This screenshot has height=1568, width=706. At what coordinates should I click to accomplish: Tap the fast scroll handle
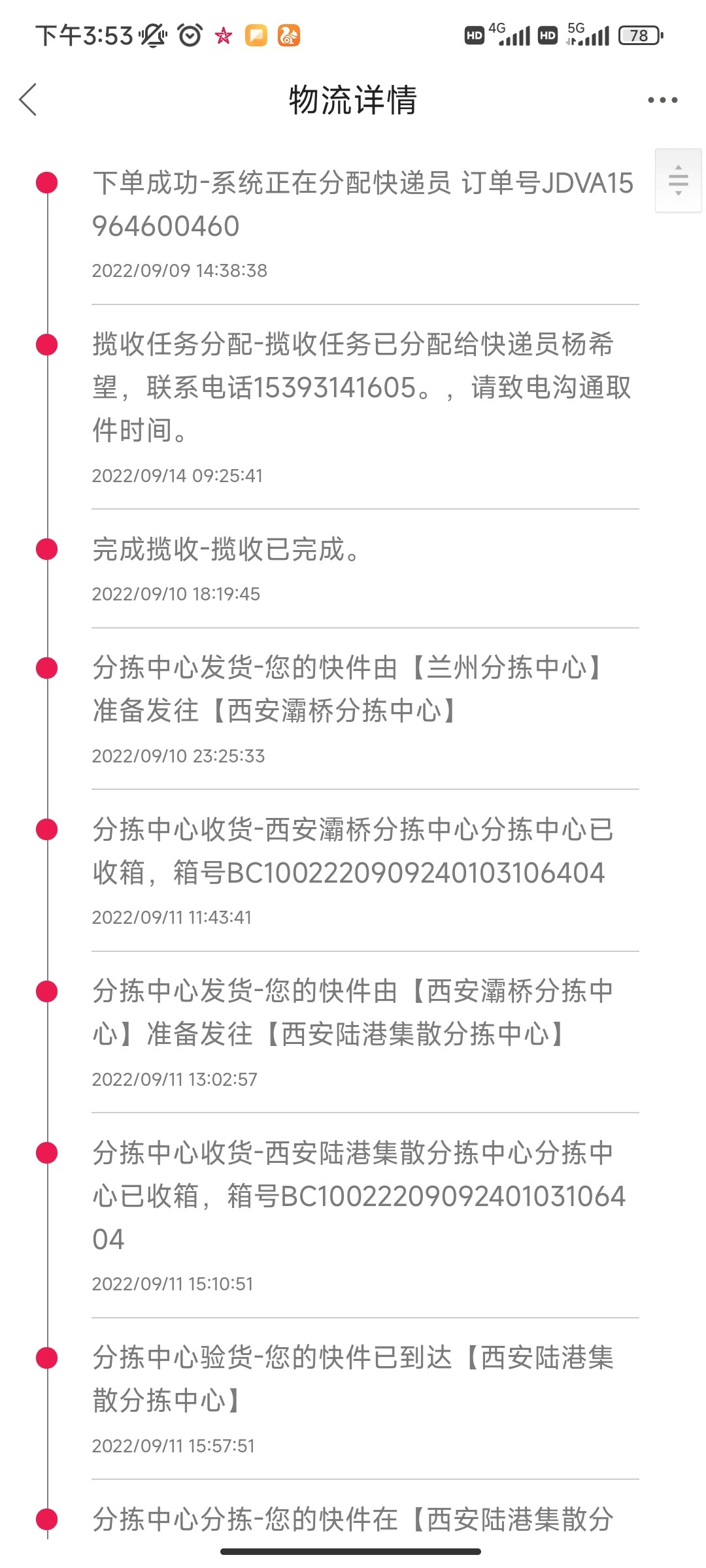(x=678, y=180)
